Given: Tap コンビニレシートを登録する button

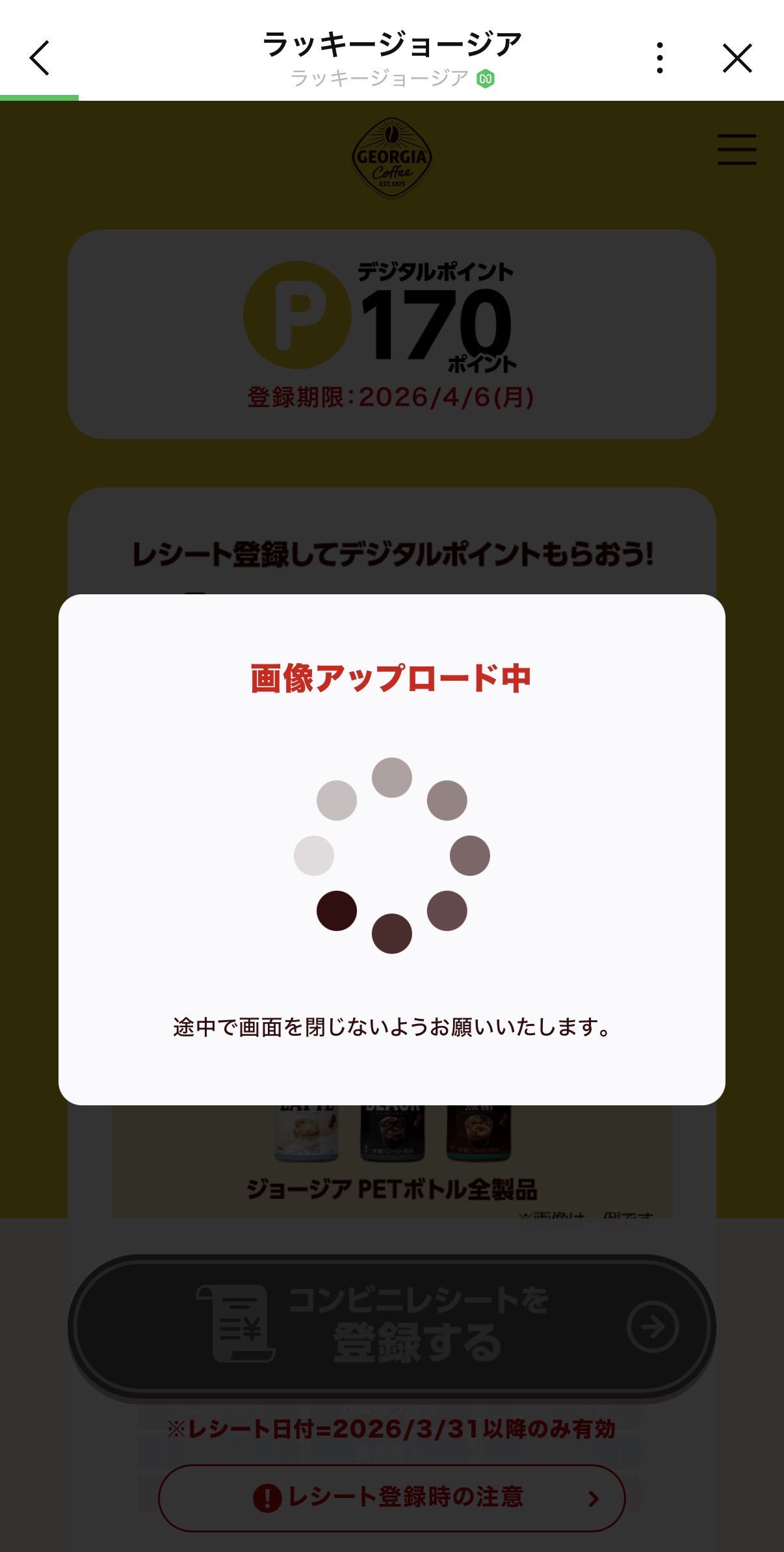Looking at the screenshot, I should [391, 1326].
